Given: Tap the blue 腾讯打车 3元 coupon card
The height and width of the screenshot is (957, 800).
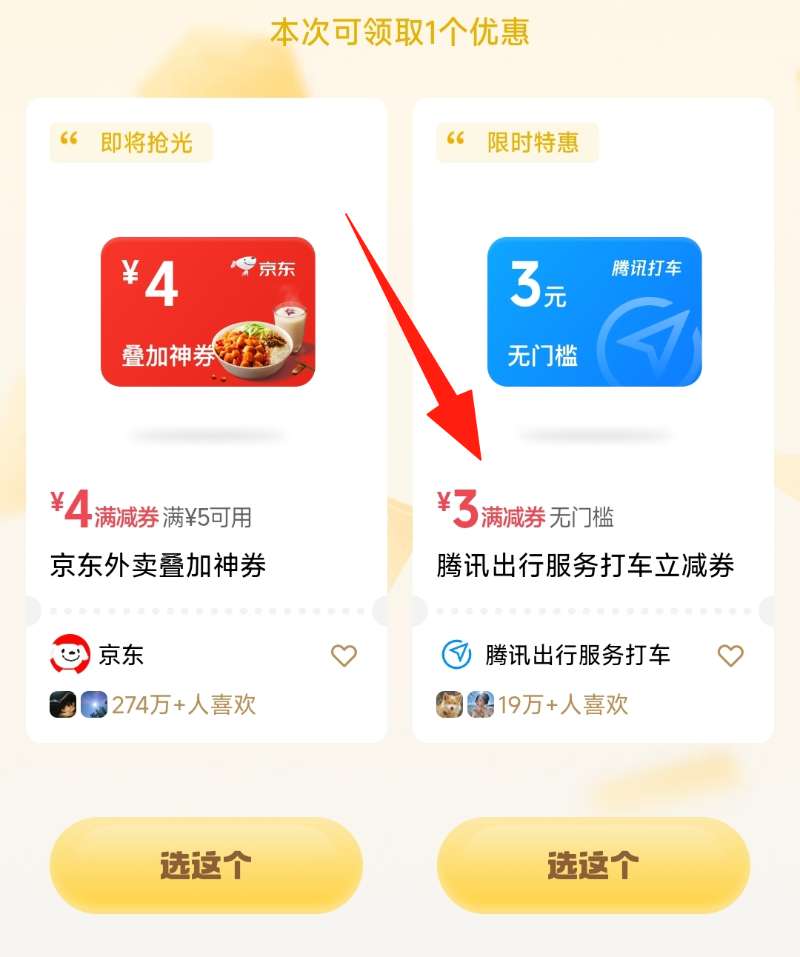Looking at the screenshot, I should click(x=592, y=312).
